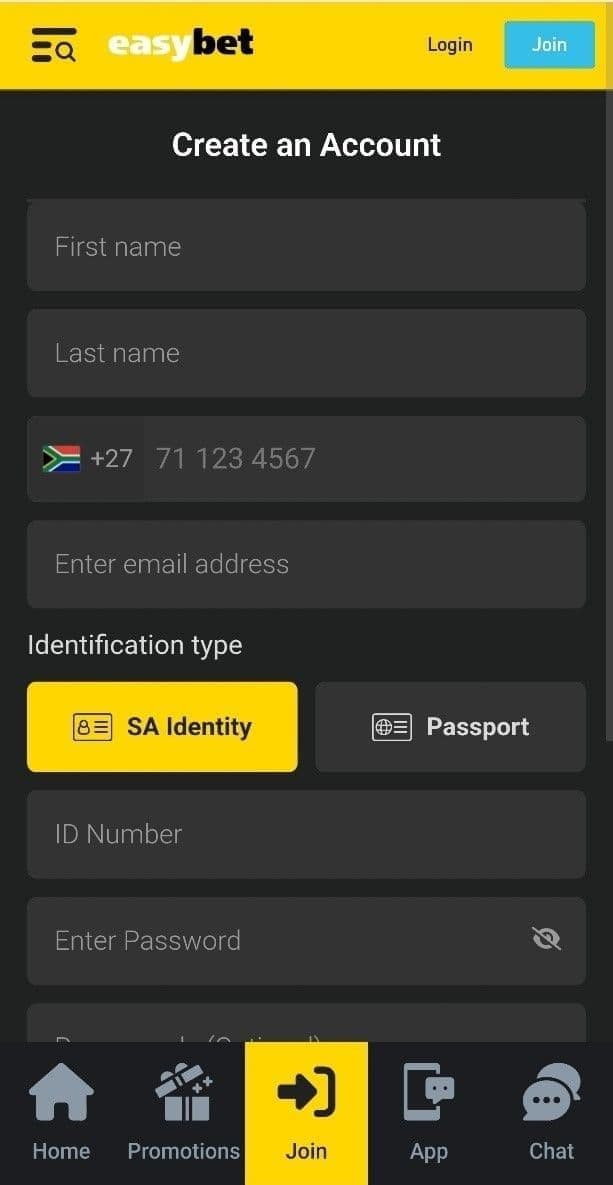Select SA Identity identification type
The height and width of the screenshot is (1185, 613).
162,727
